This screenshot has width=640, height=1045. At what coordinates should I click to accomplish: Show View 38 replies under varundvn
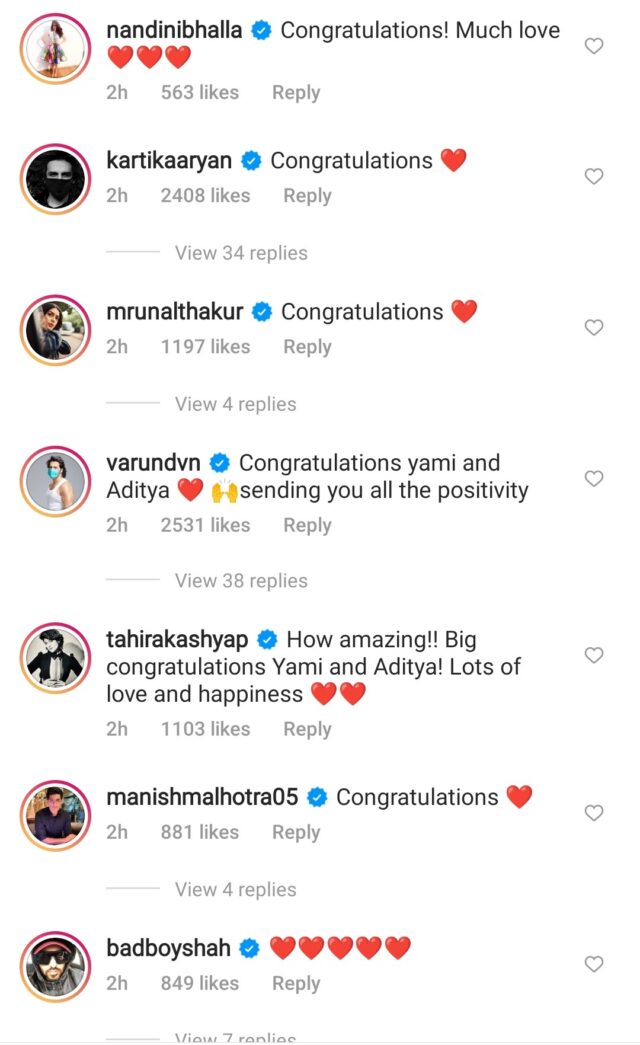[241, 581]
